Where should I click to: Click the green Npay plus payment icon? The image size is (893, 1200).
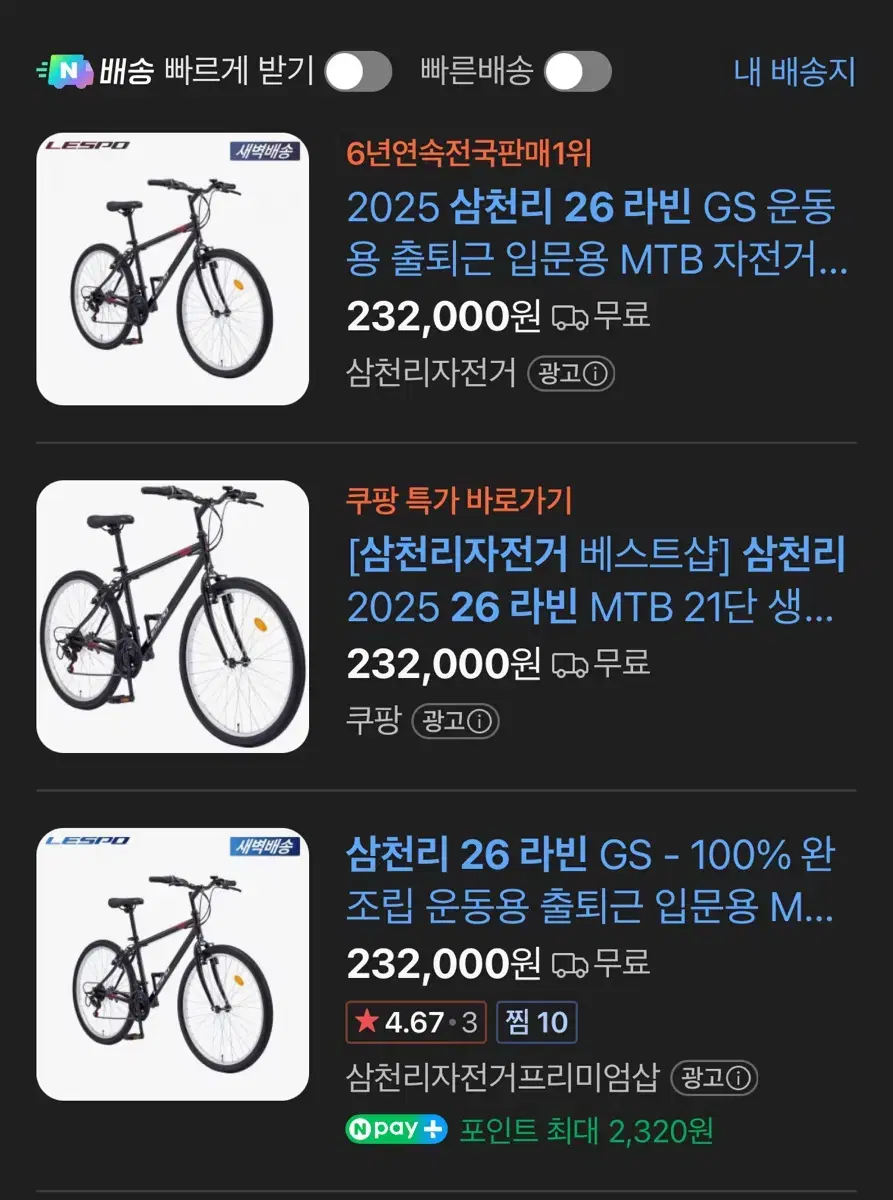point(395,1130)
